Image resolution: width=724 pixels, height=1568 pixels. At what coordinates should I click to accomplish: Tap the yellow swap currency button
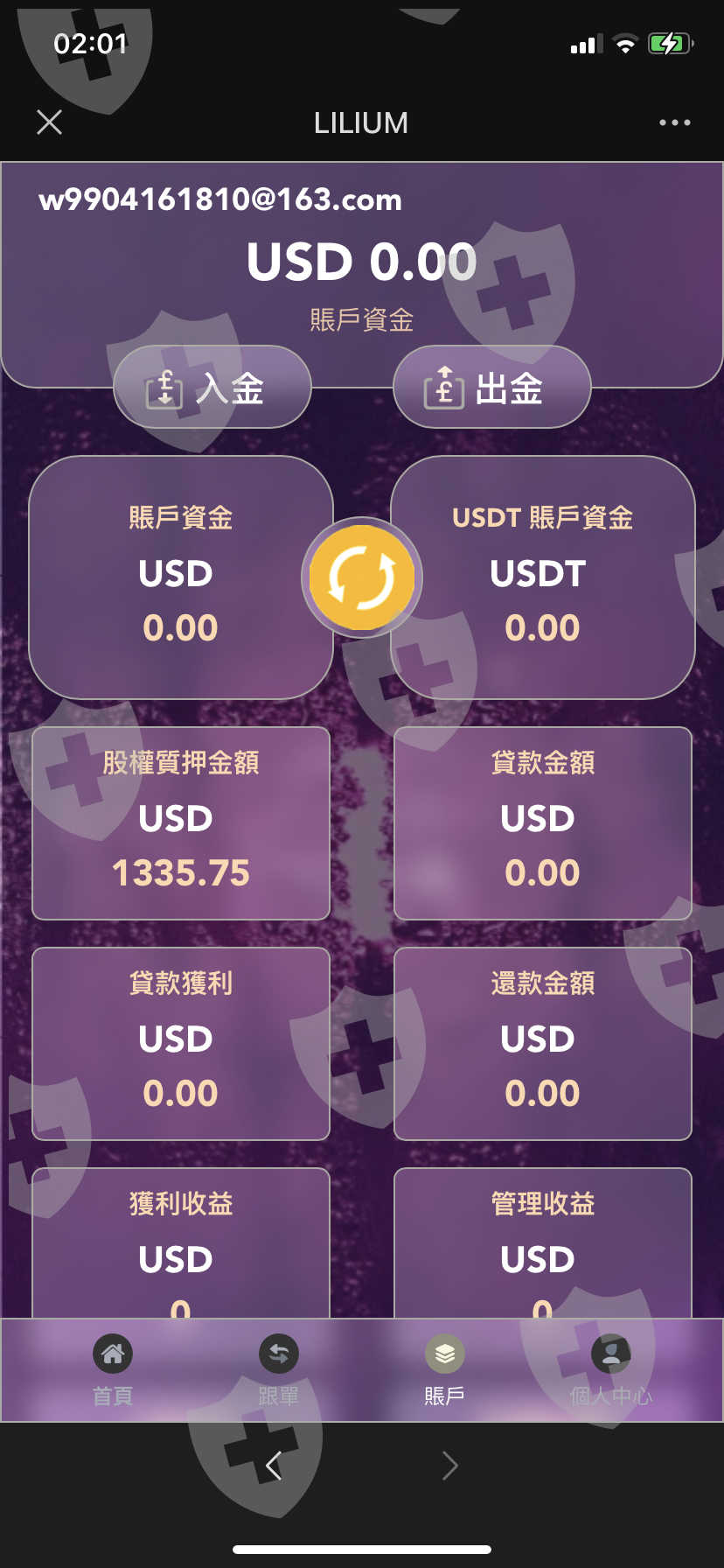(362, 577)
